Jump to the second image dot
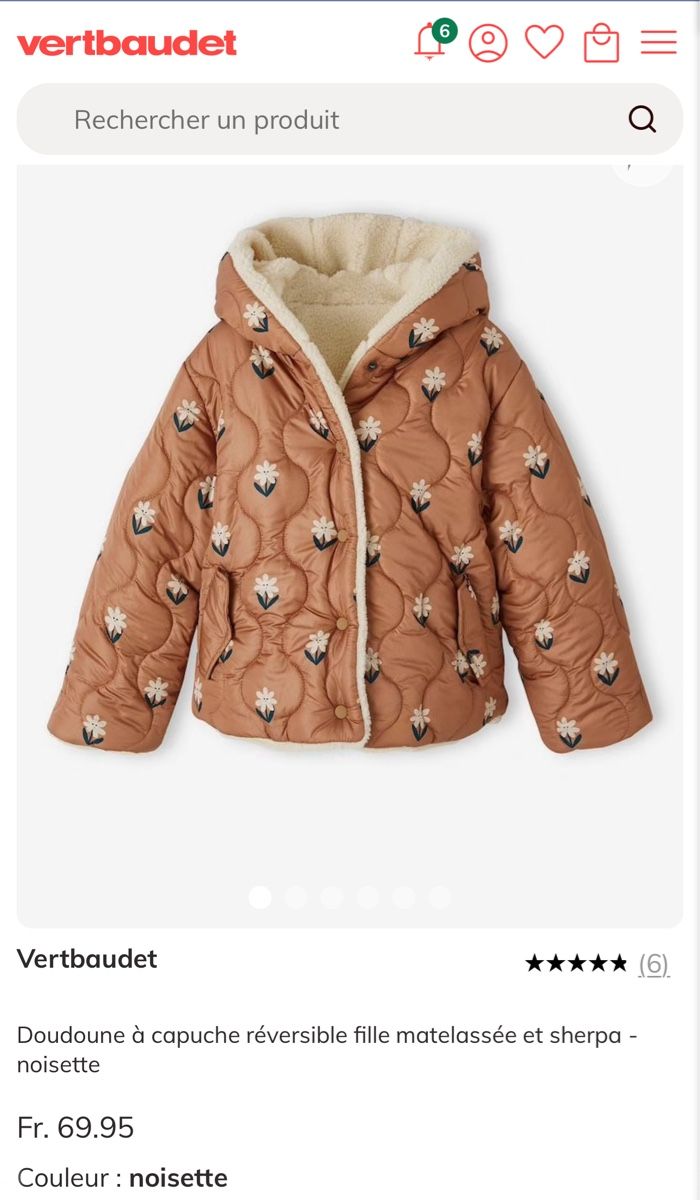The image size is (700, 1201). pos(296,897)
